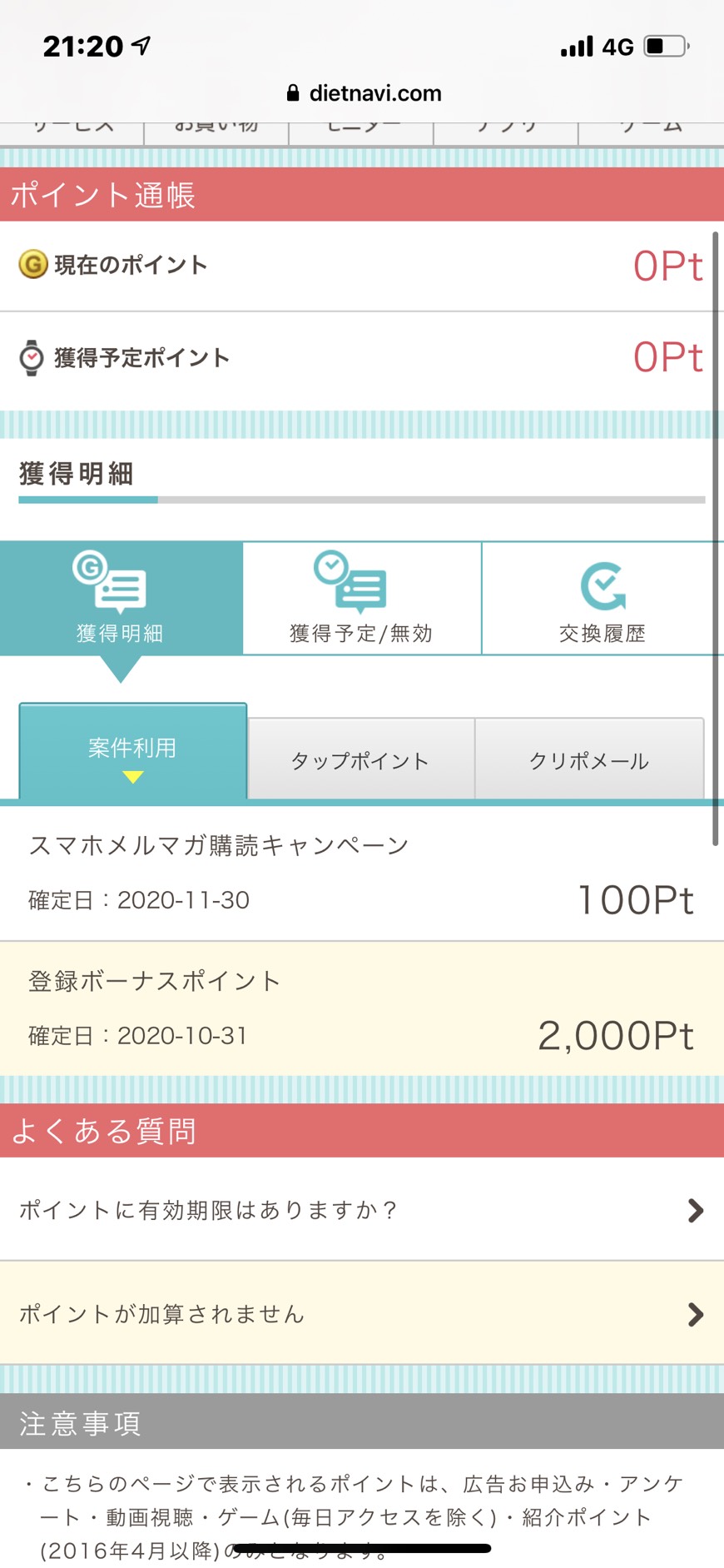Select the 獲得明細 tab

pyautogui.click(x=121, y=598)
